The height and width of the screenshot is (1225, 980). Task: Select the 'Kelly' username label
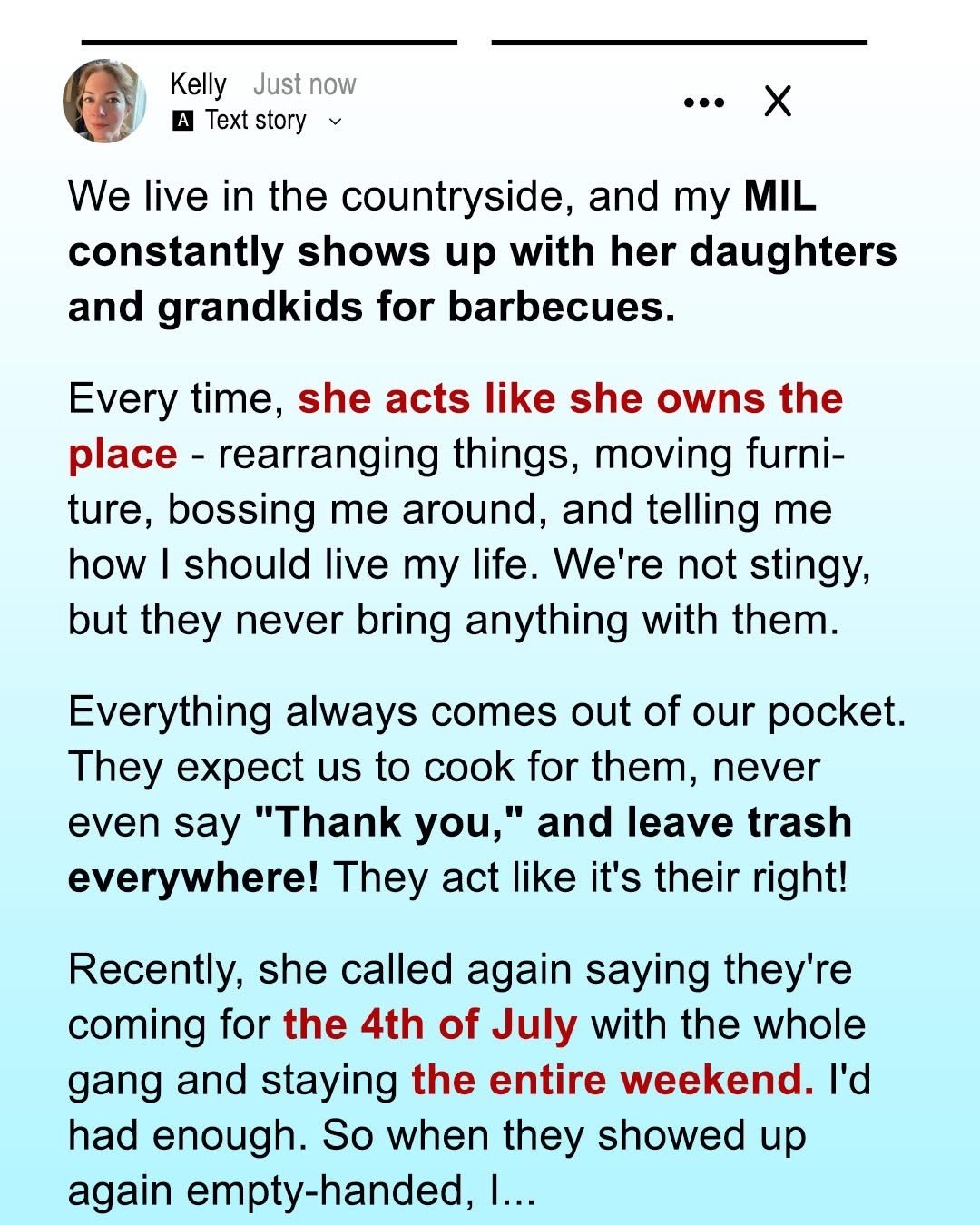coord(199,83)
